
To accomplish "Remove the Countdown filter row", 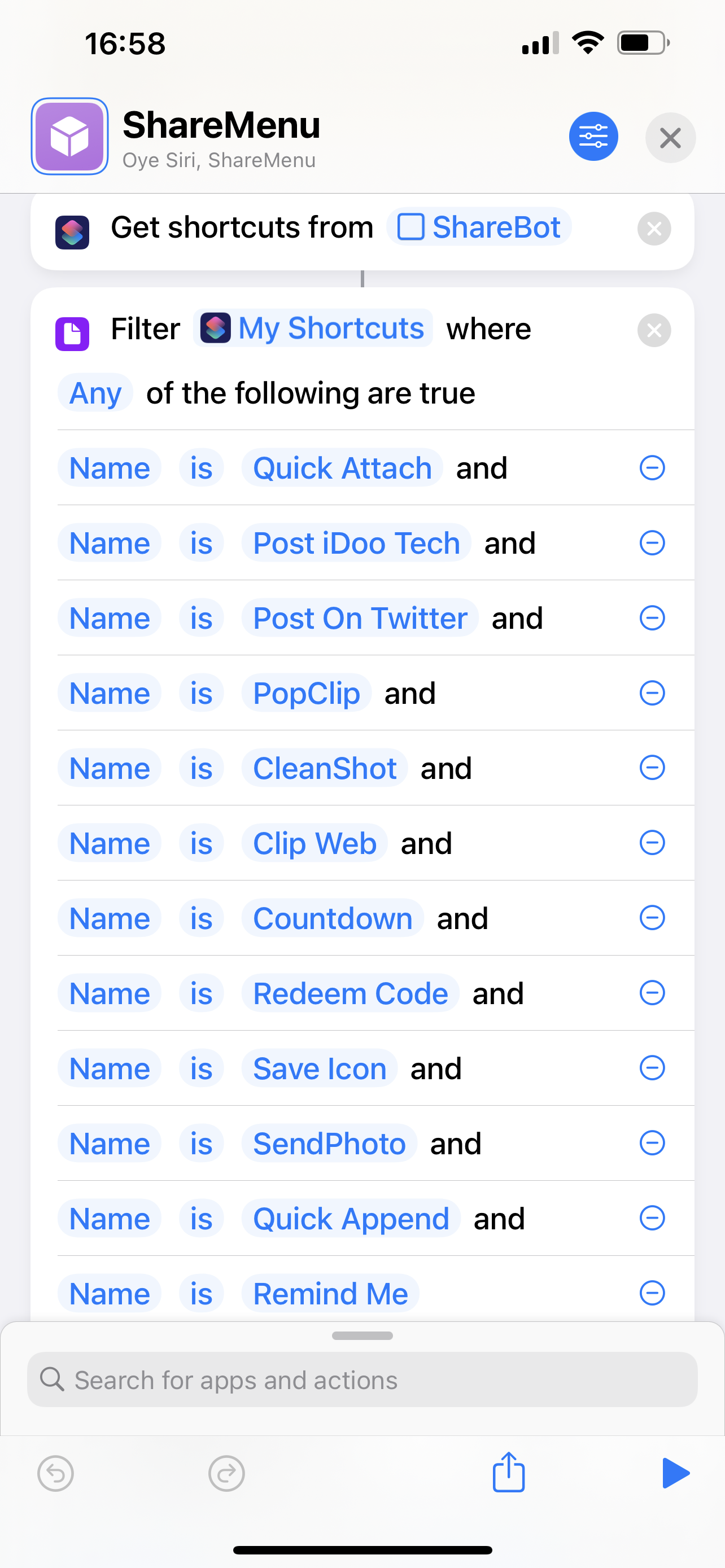I will tap(652, 918).
